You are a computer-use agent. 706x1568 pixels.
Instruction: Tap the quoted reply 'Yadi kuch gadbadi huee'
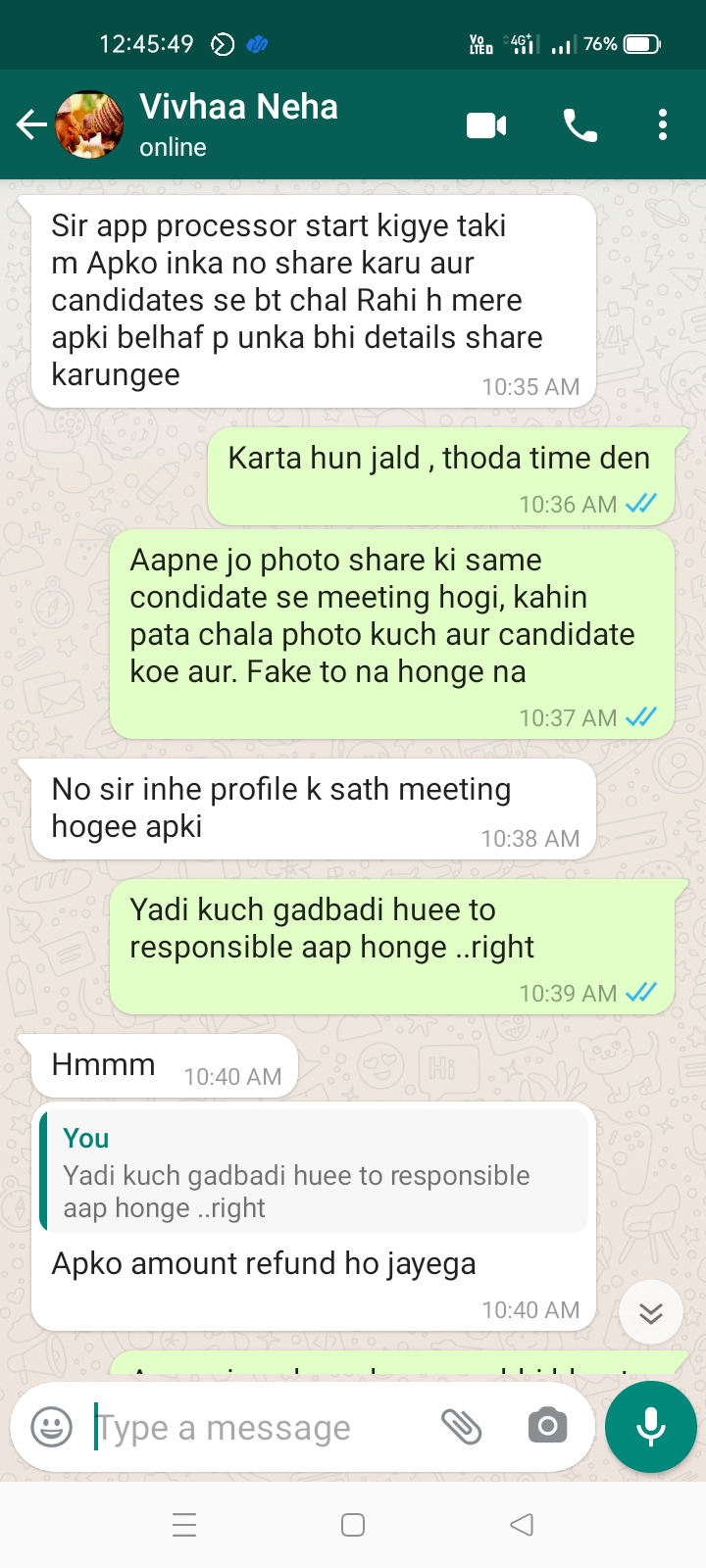pyautogui.click(x=314, y=1173)
